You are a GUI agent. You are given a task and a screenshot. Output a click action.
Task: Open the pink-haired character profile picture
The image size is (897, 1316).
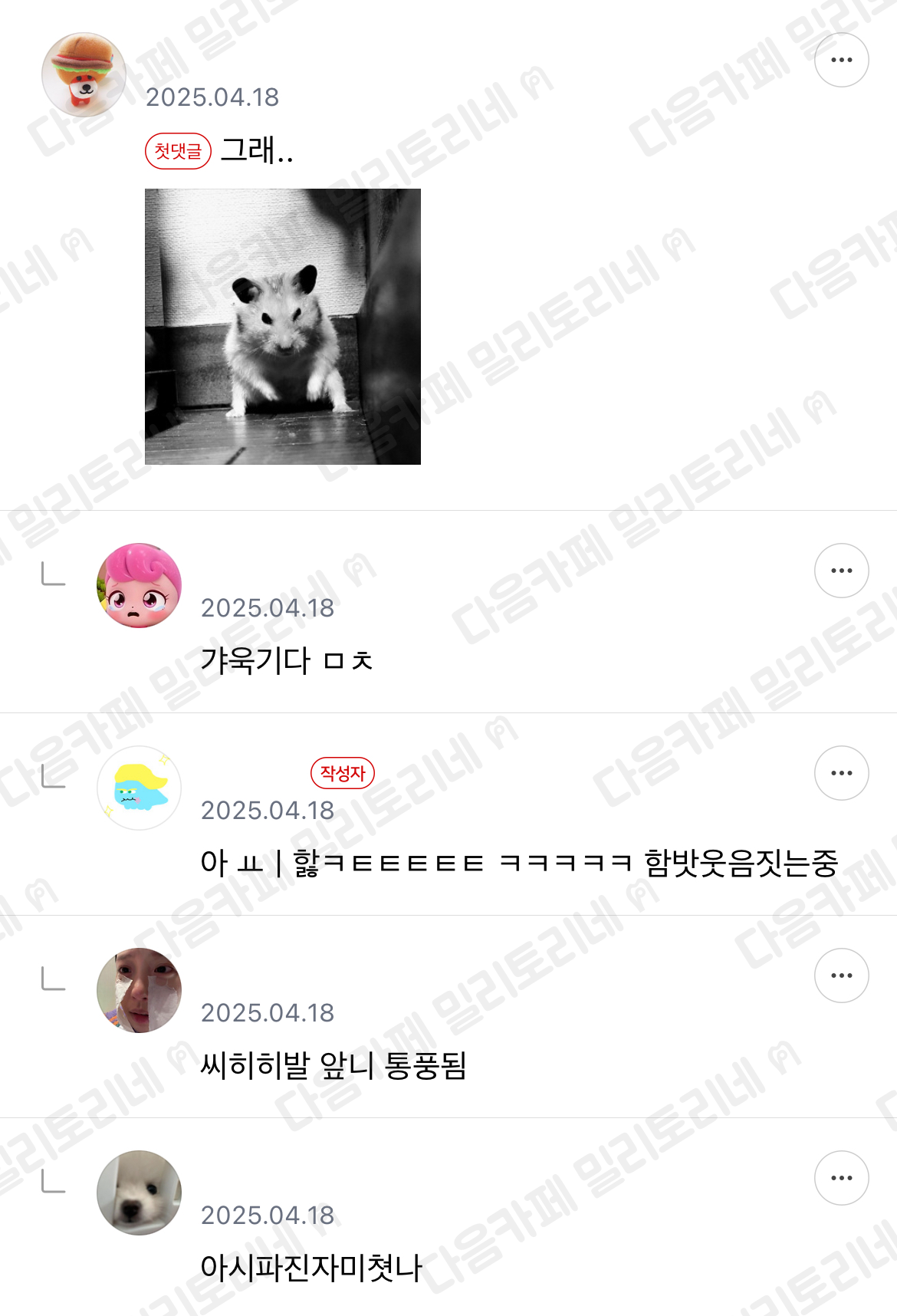139,586
